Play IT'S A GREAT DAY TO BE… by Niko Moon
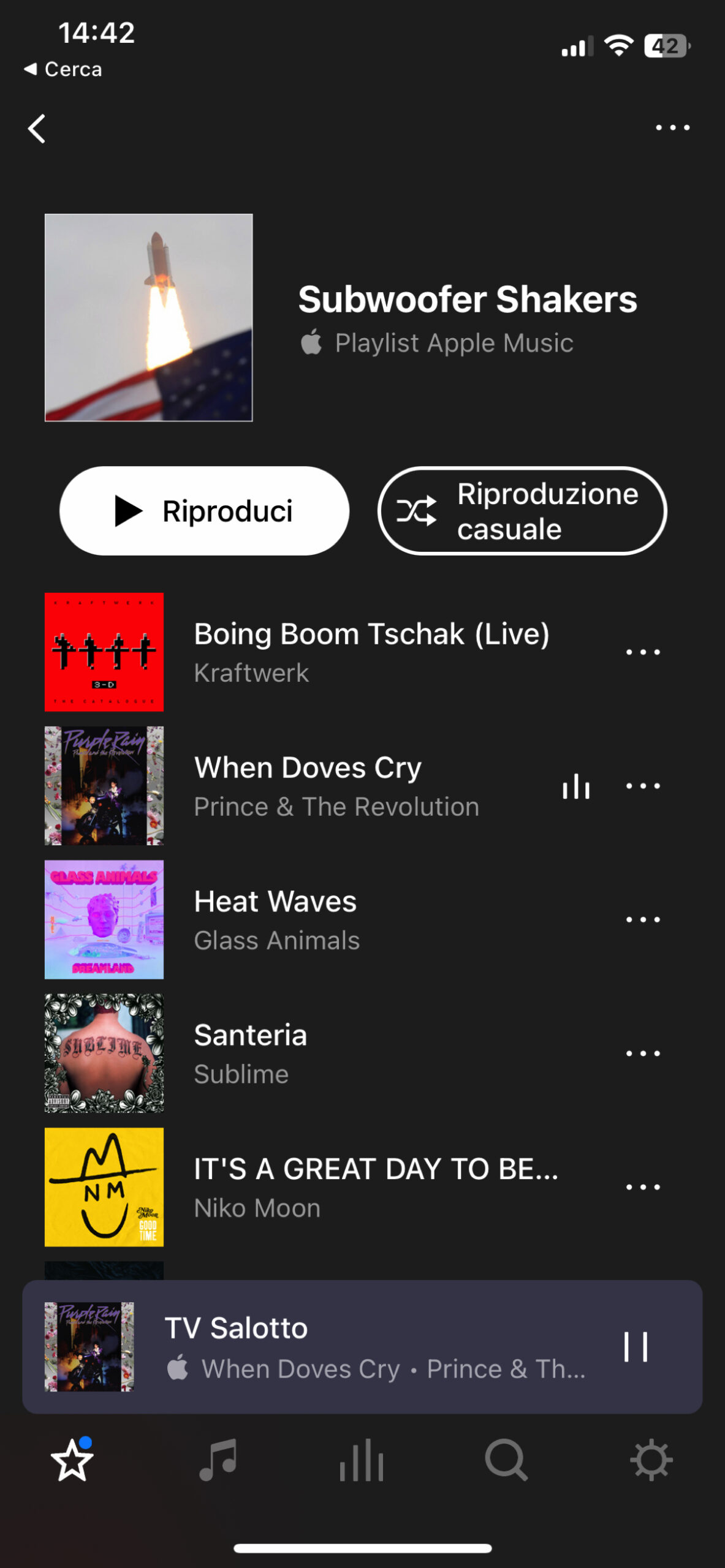 tap(375, 1187)
